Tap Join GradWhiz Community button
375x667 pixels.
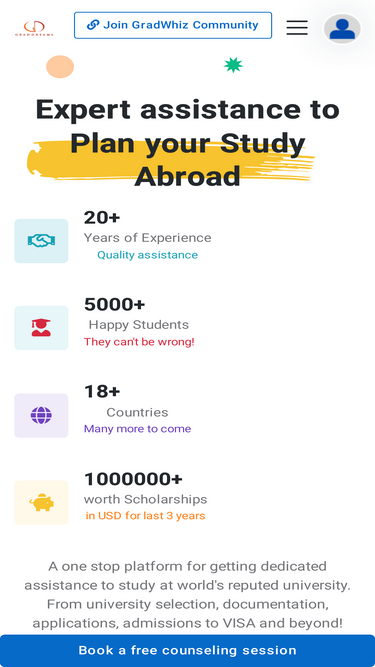point(173,26)
